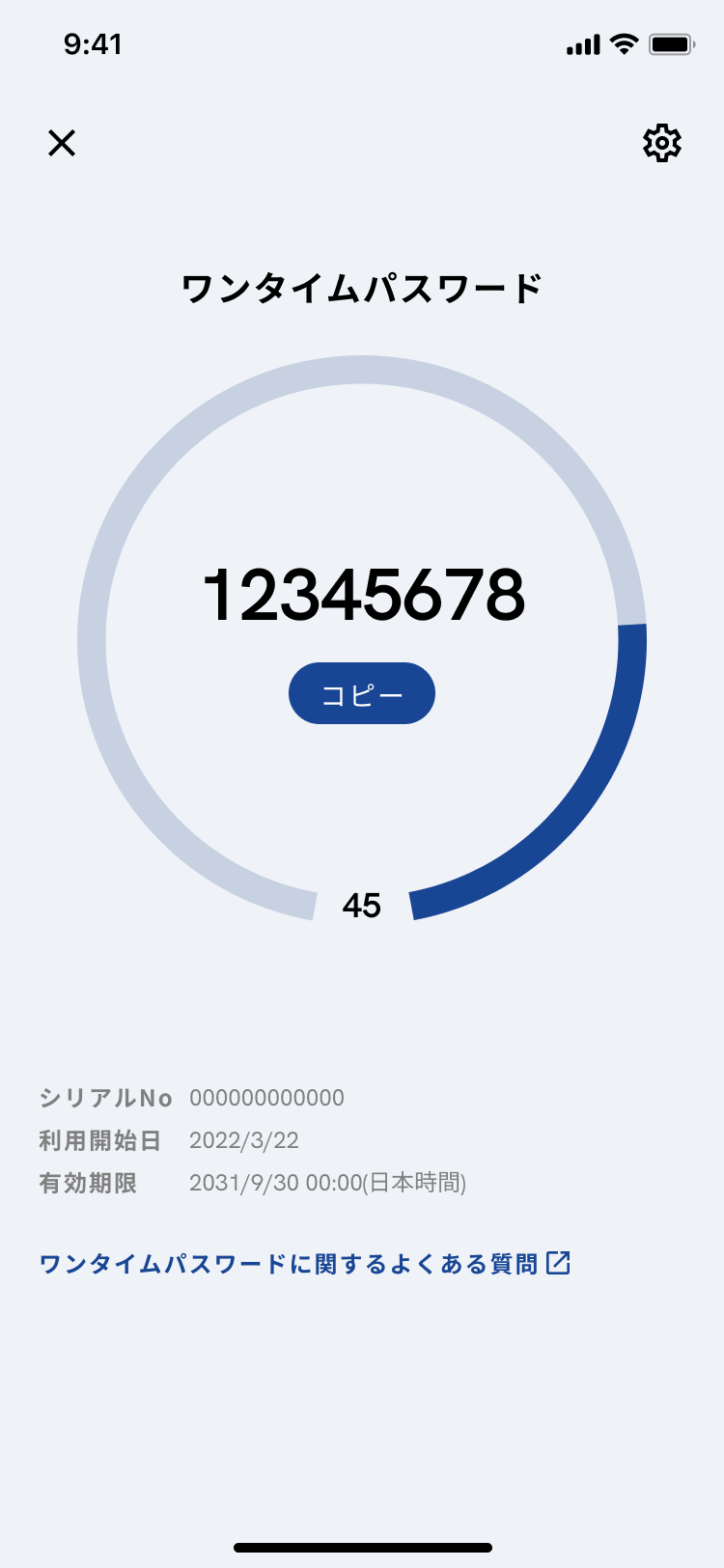Image resolution: width=724 pixels, height=1568 pixels.
Task: Select the gear icon at top right
Action: tap(662, 143)
